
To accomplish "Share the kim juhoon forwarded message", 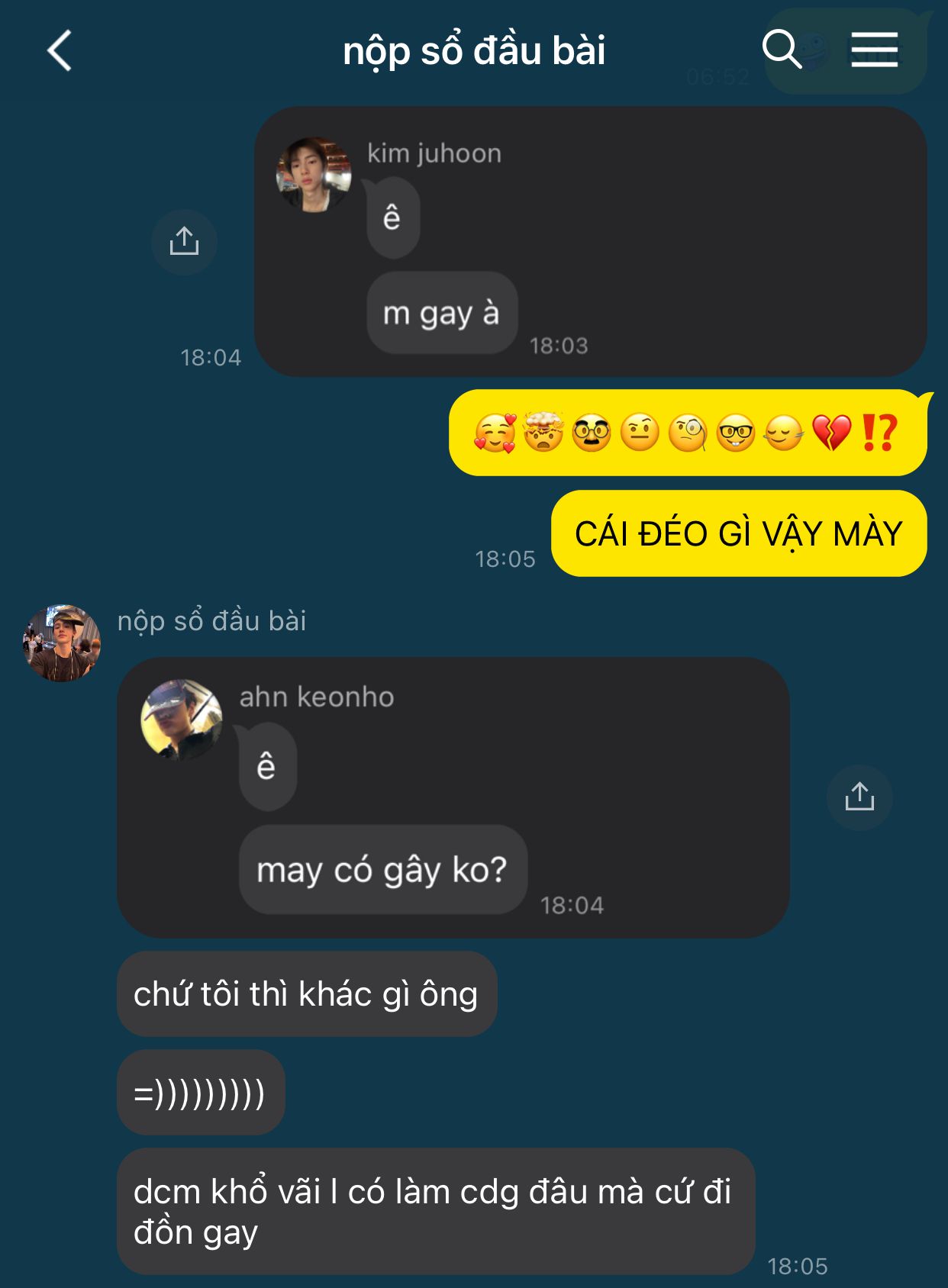I will click(x=184, y=242).
